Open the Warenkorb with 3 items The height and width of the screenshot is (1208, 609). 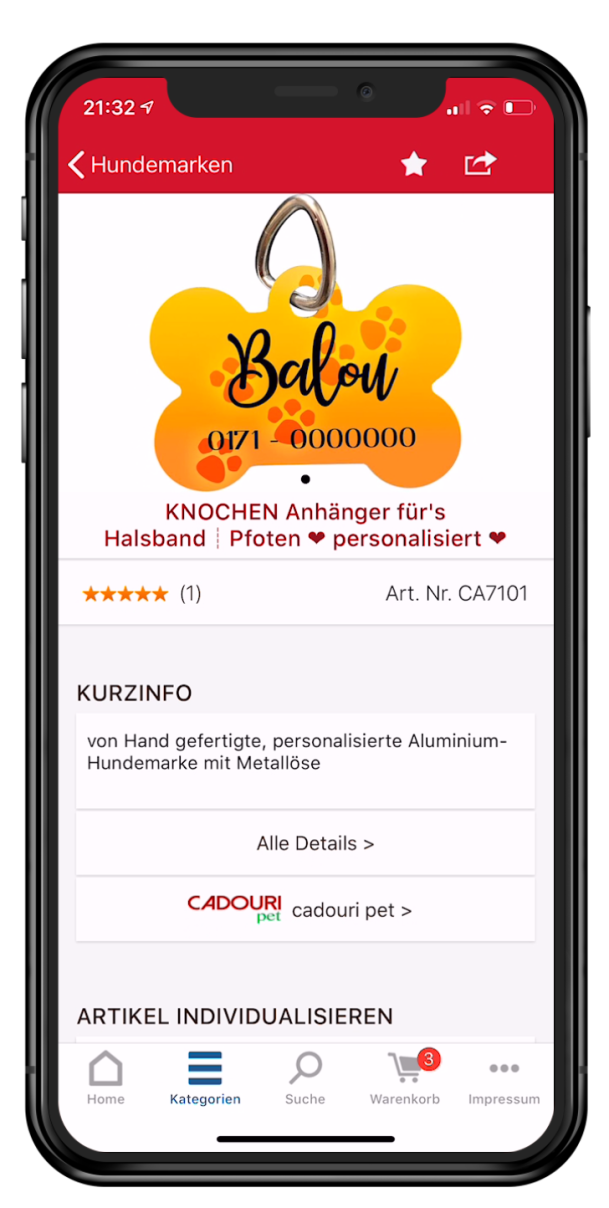click(x=405, y=1078)
